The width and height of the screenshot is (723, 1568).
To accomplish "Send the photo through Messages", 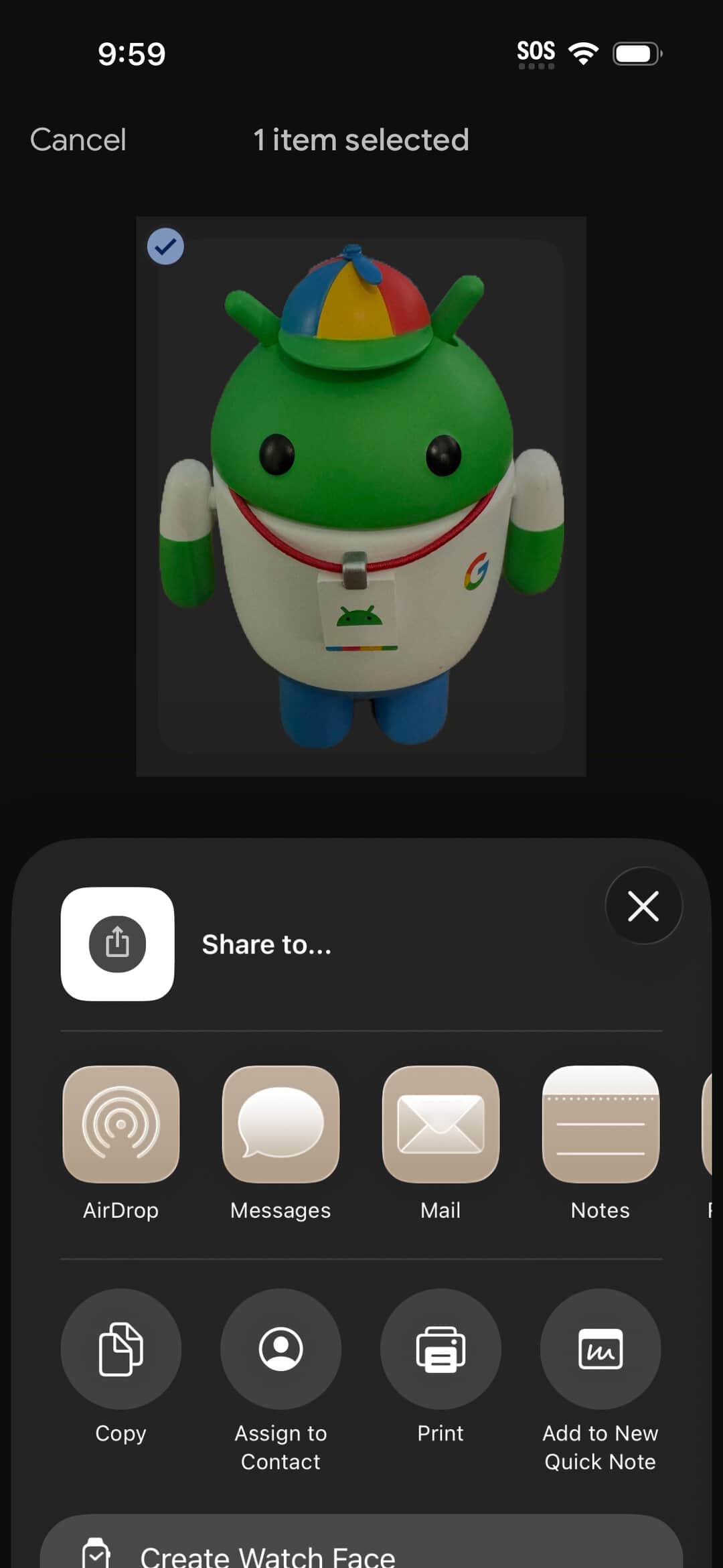I will (280, 1125).
